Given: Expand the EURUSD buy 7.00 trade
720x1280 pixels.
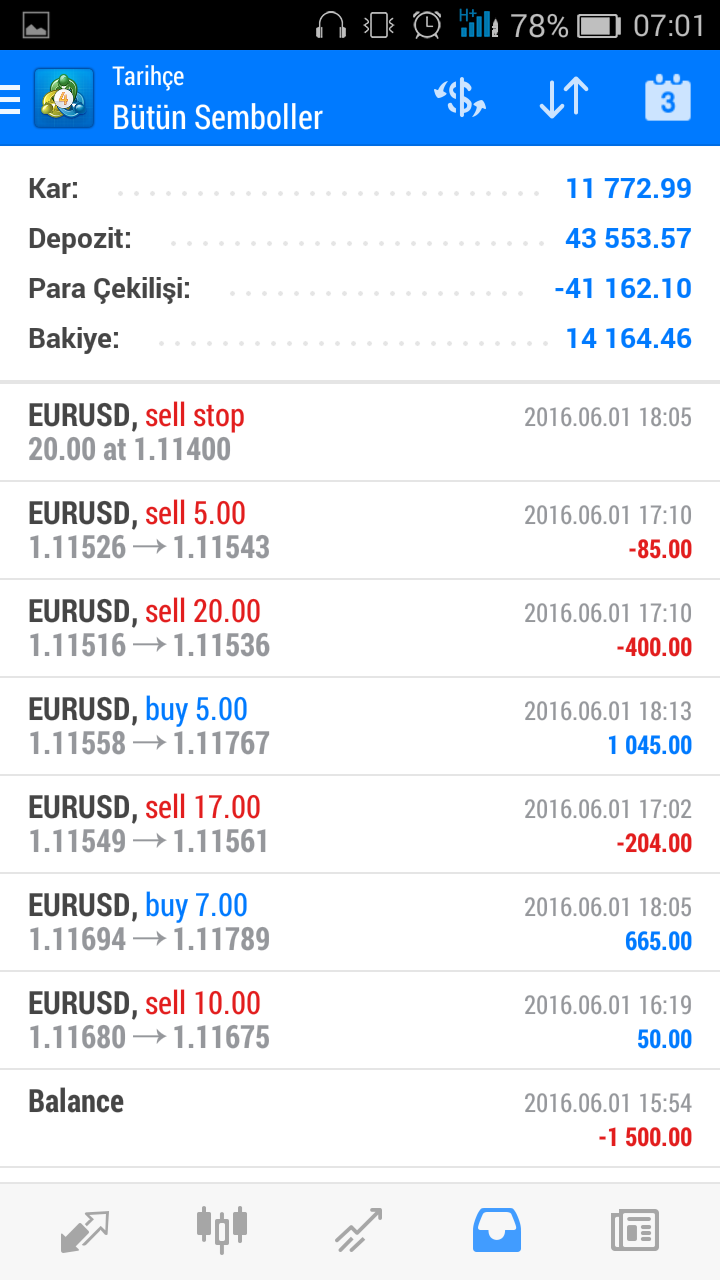Looking at the screenshot, I should (360, 922).
